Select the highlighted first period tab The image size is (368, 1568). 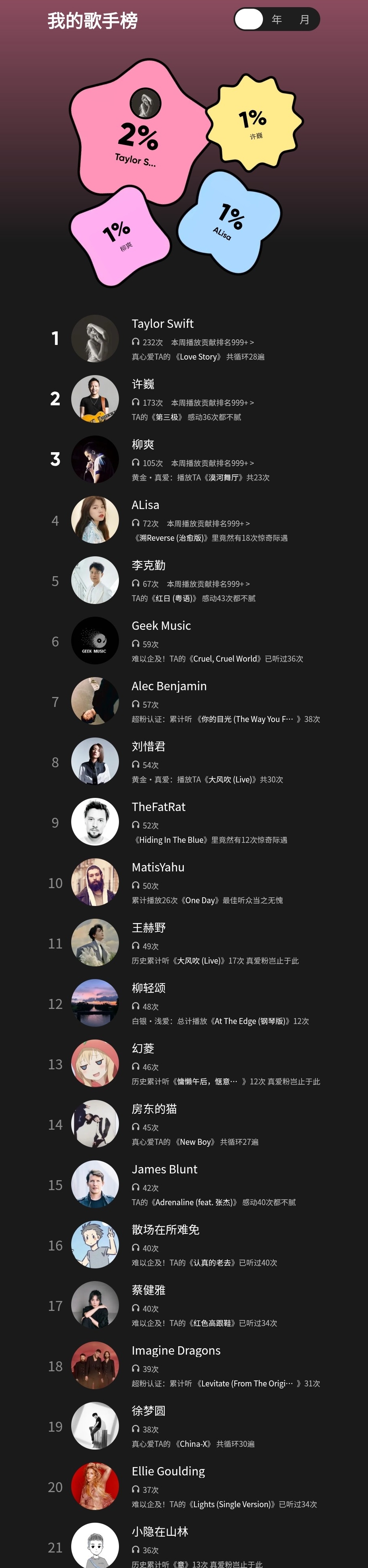pyautogui.click(x=249, y=19)
